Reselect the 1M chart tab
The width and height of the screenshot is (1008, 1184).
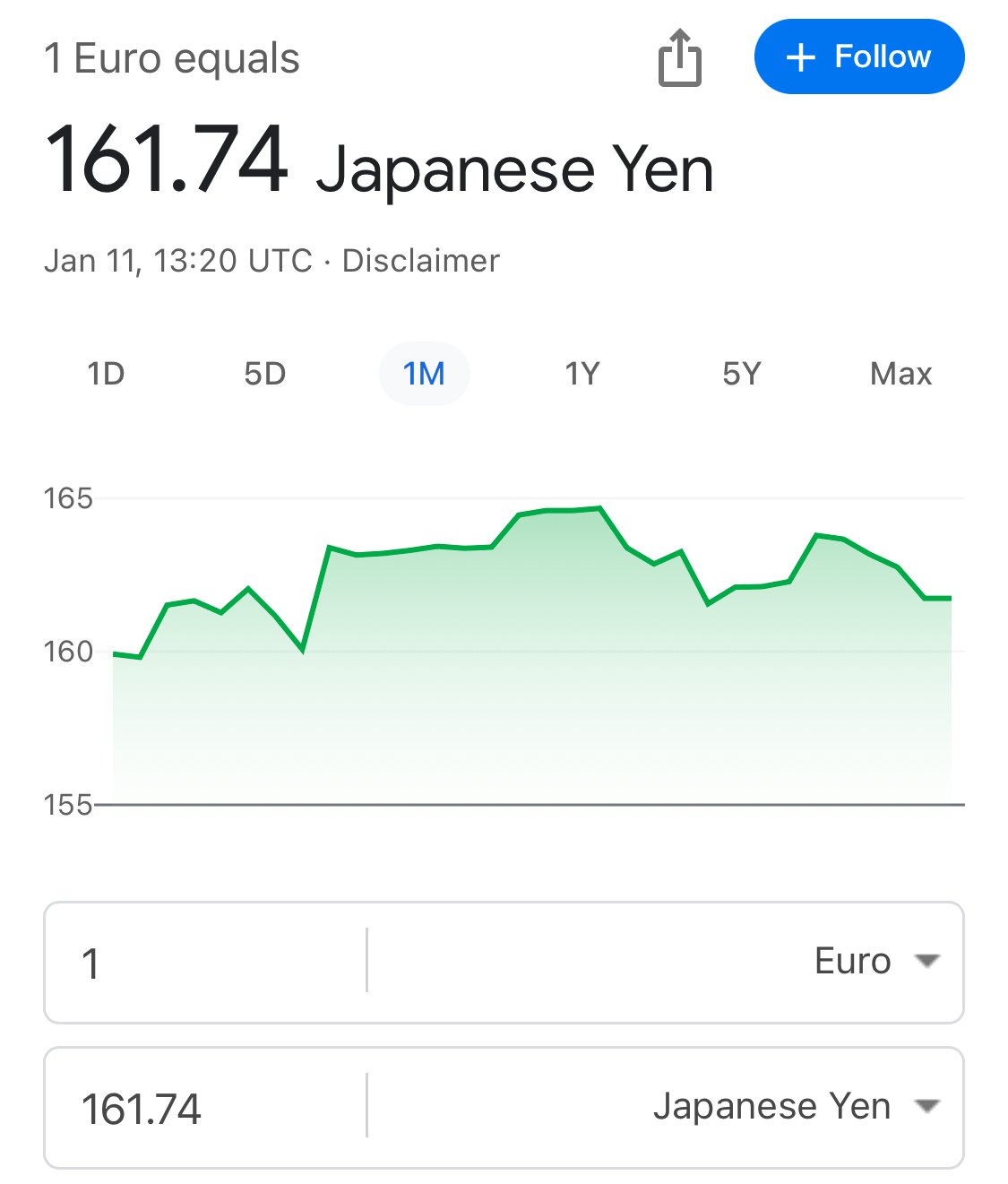click(425, 373)
